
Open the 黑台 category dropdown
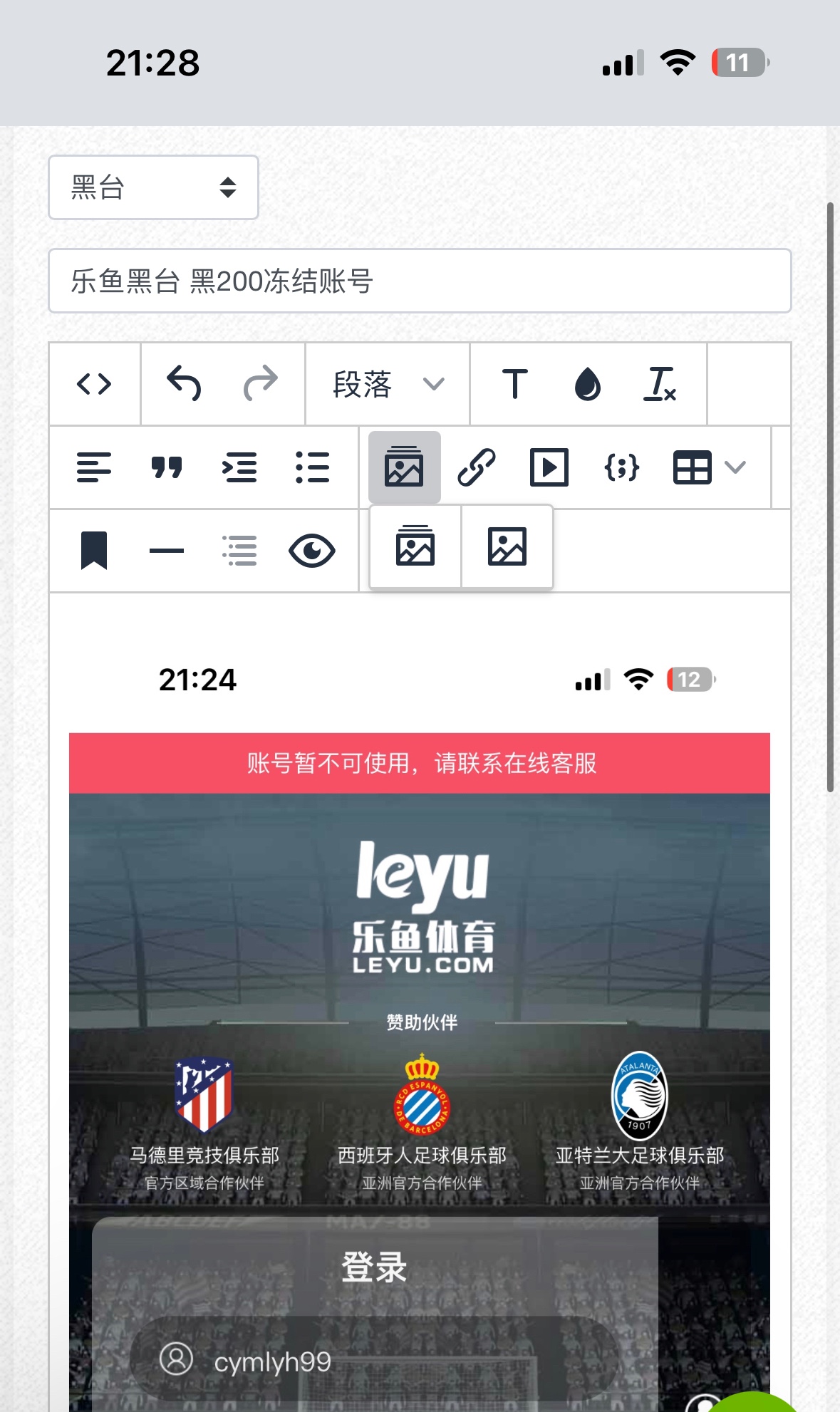[x=153, y=187]
